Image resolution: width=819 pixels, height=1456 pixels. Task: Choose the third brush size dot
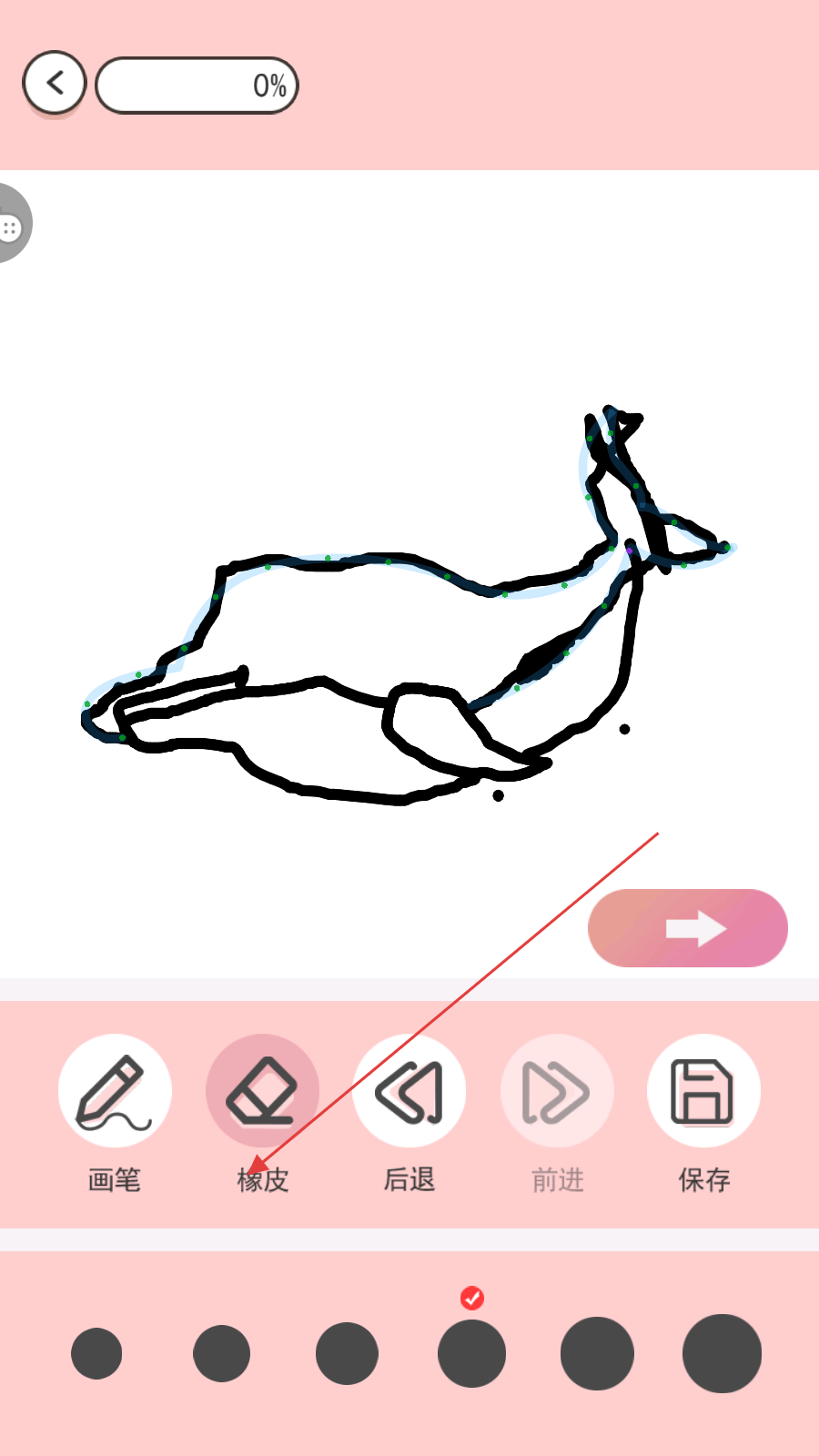tap(347, 1353)
